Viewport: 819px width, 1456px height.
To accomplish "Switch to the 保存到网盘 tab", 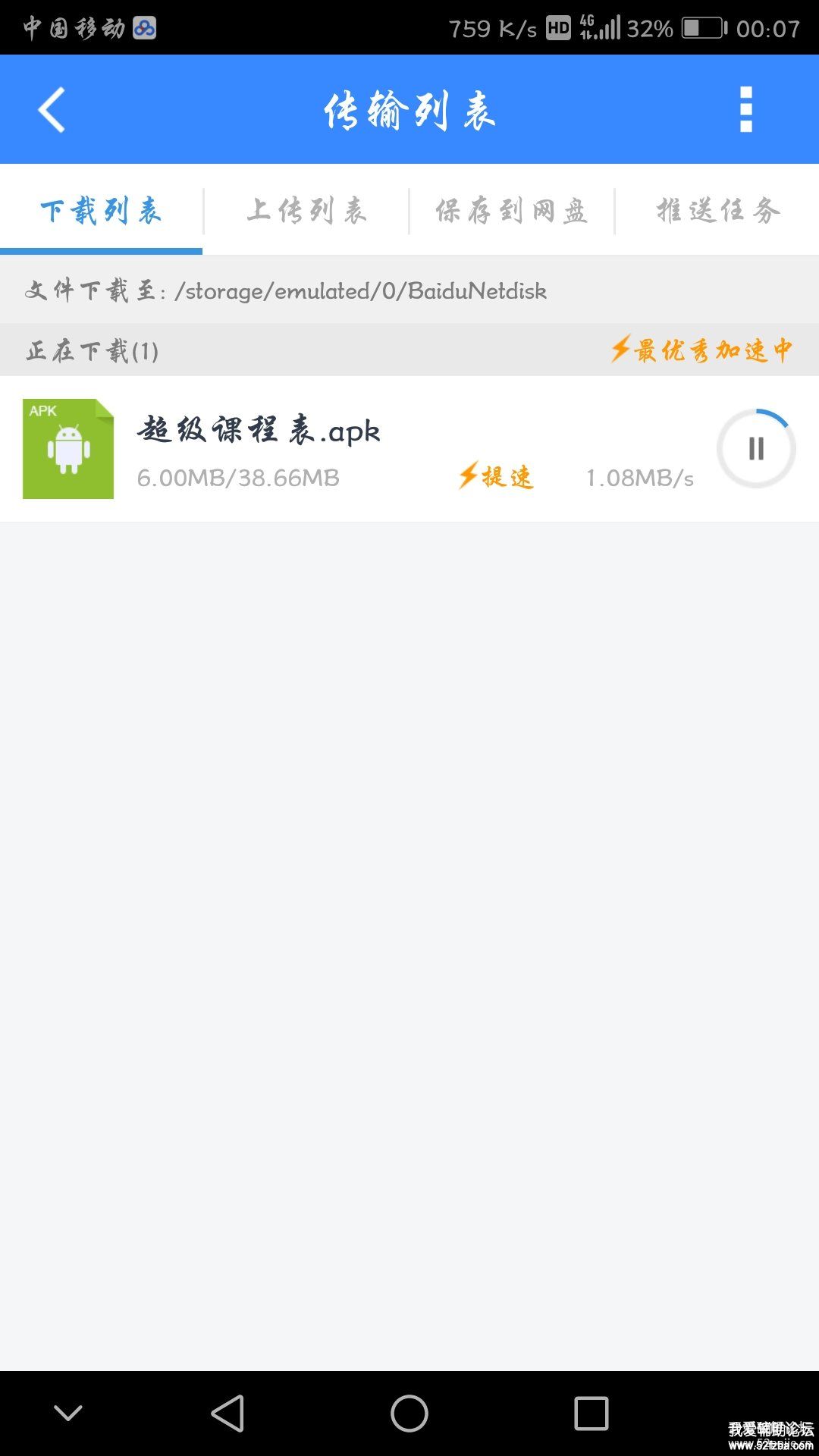I will [511, 211].
